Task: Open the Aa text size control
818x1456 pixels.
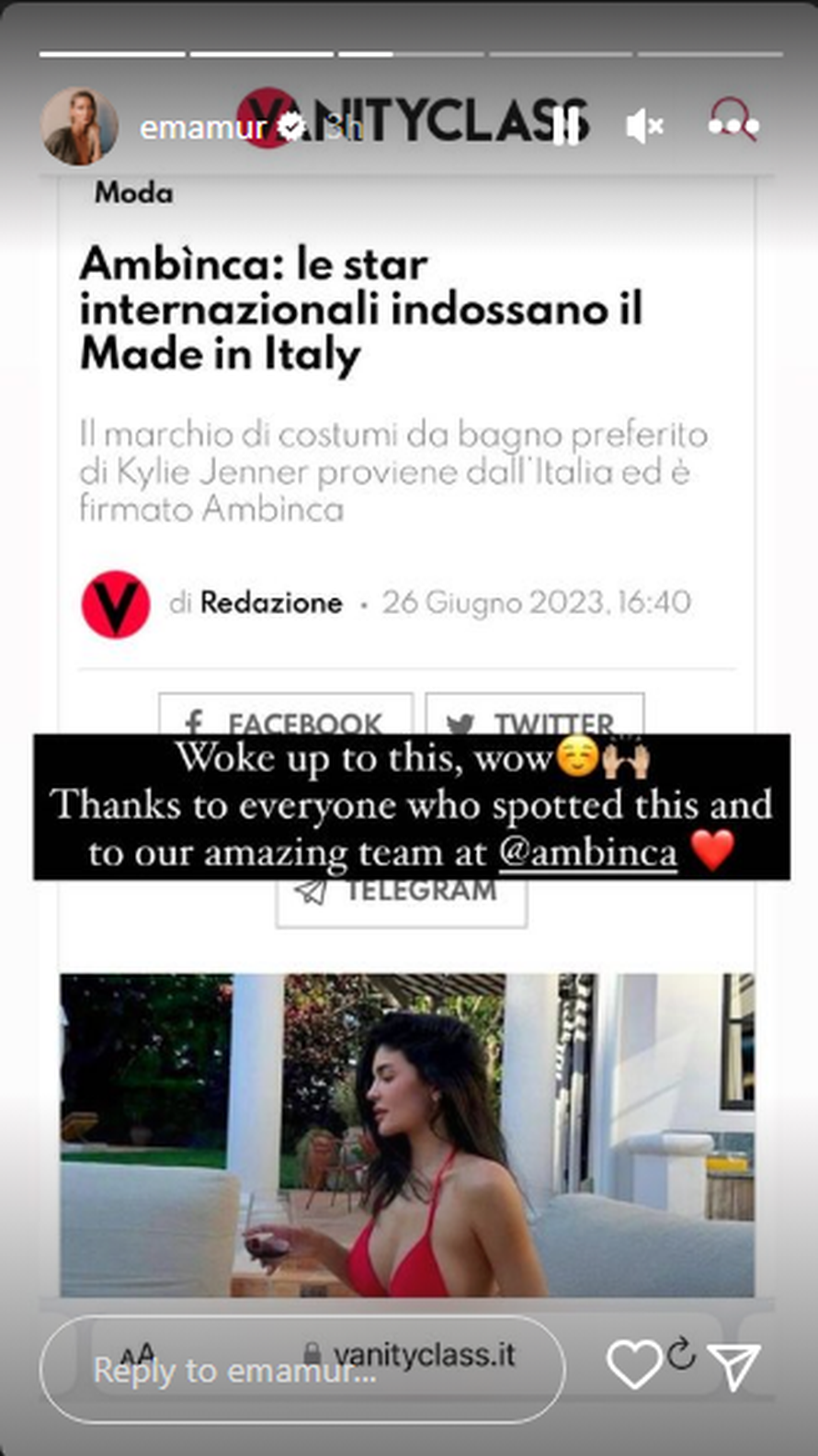Action: click(136, 1352)
